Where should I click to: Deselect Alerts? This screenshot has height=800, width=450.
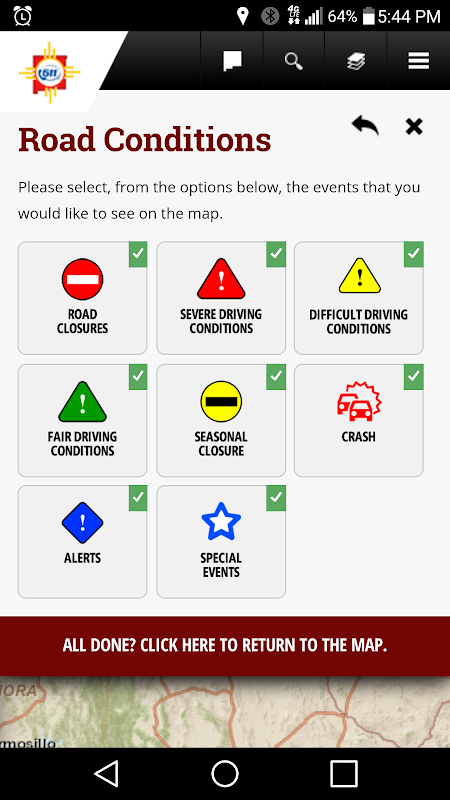[x=83, y=542]
